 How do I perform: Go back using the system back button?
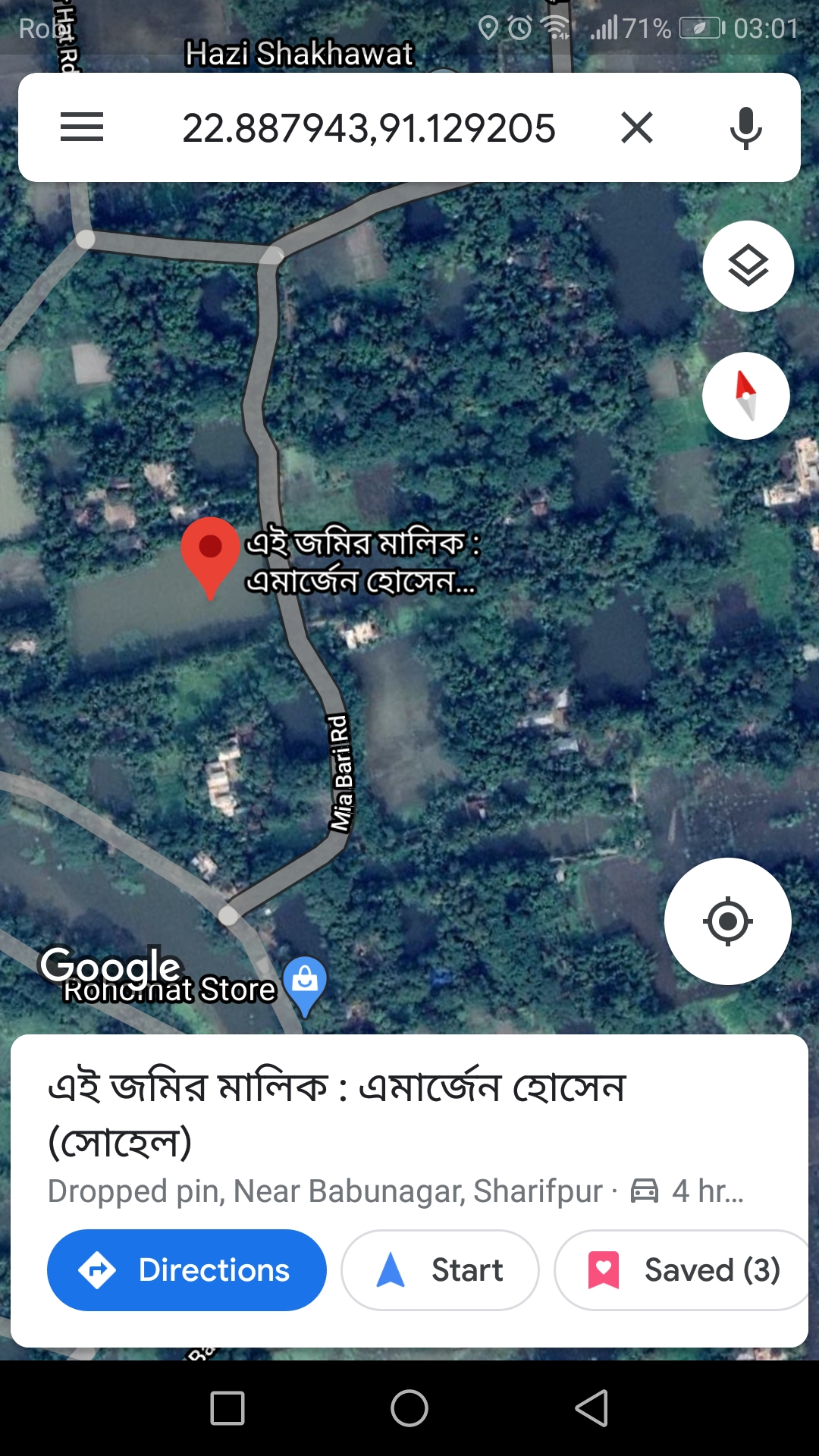coord(591,1408)
